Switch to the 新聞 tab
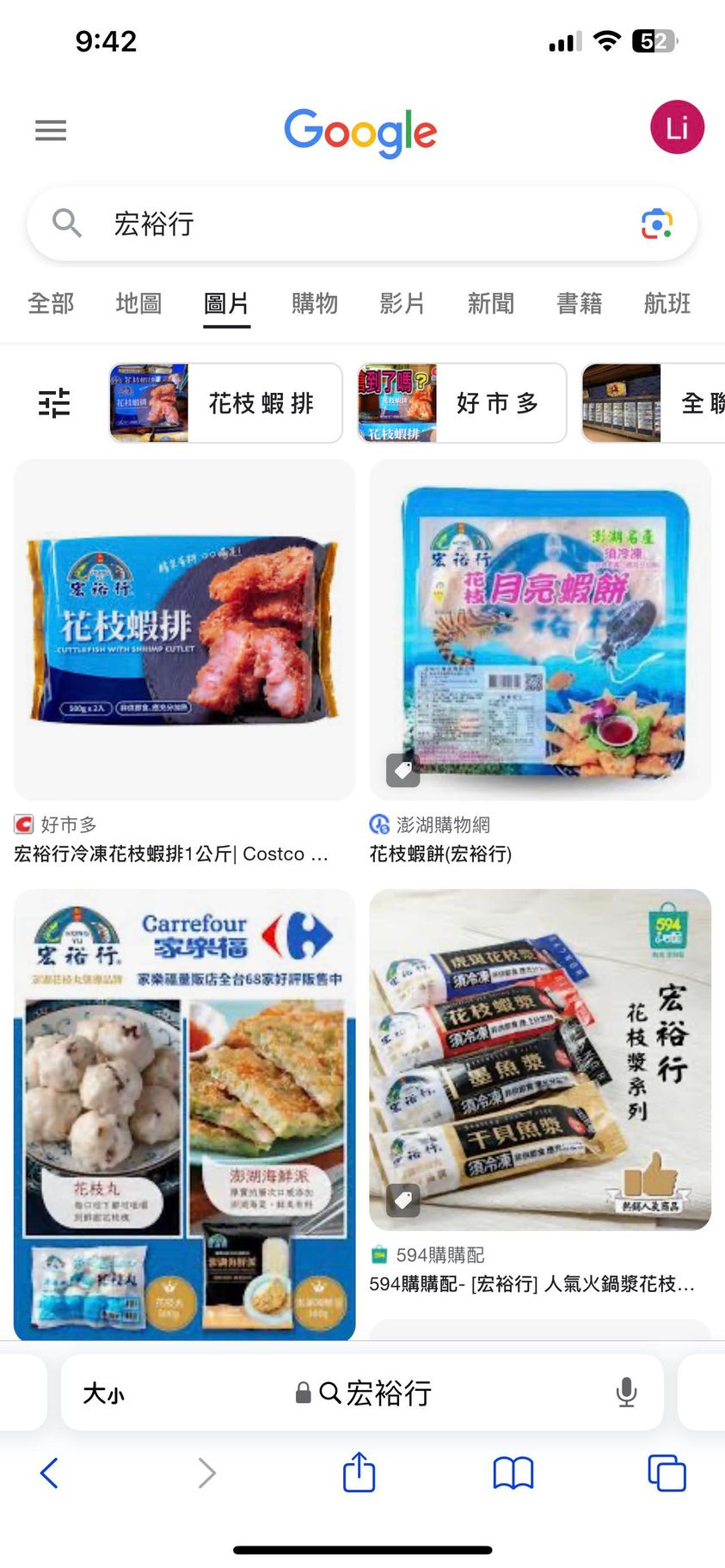 (x=491, y=303)
